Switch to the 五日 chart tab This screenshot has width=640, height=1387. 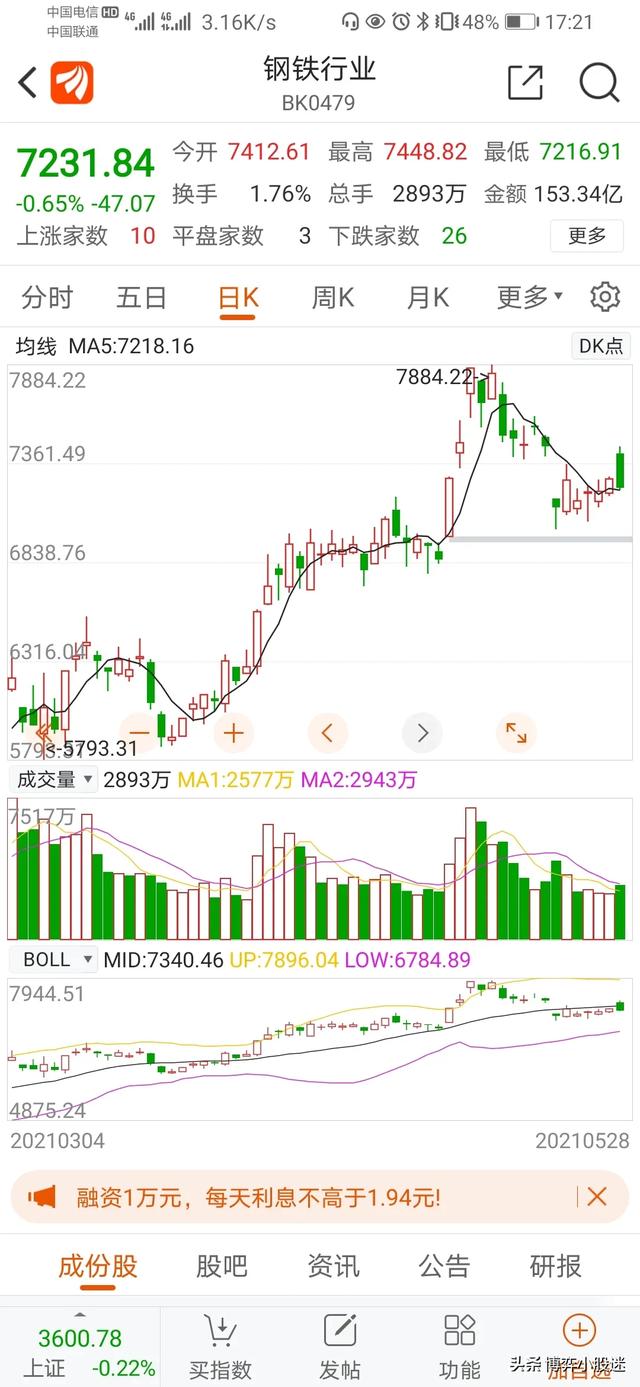[141, 297]
